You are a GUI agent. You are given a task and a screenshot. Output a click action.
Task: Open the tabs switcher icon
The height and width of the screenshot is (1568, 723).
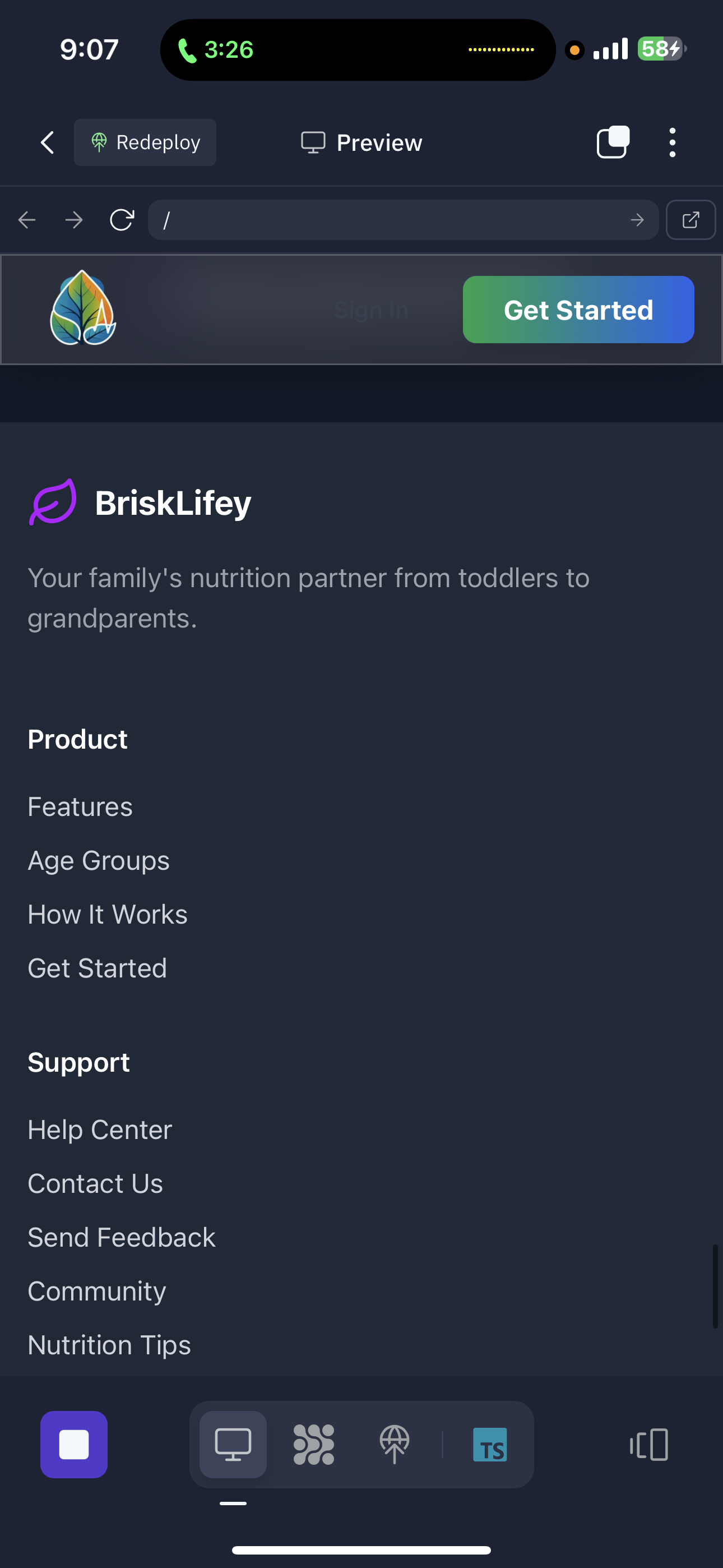(x=613, y=142)
